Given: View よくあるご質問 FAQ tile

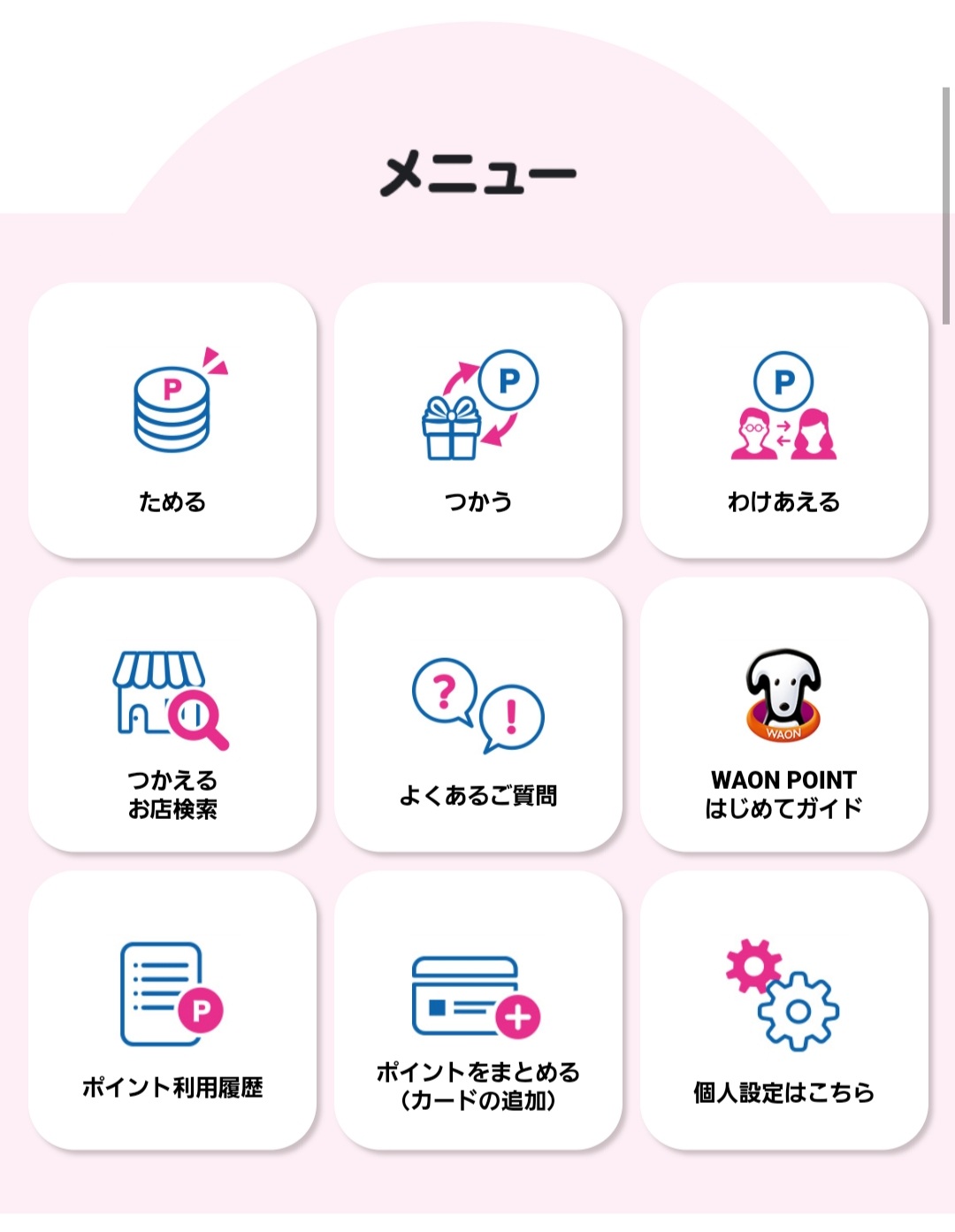Looking at the screenshot, I should coord(478,715).
